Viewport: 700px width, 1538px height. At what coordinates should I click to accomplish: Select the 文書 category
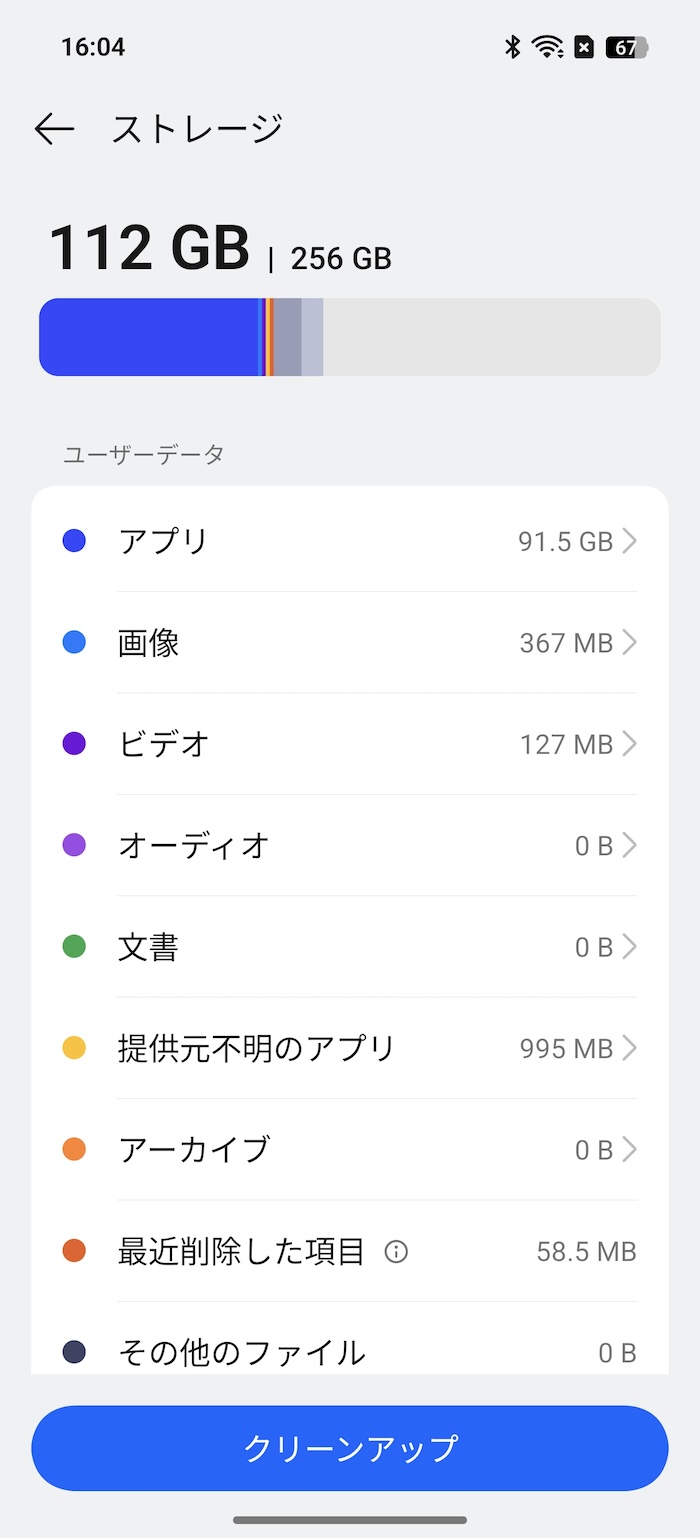350,947
